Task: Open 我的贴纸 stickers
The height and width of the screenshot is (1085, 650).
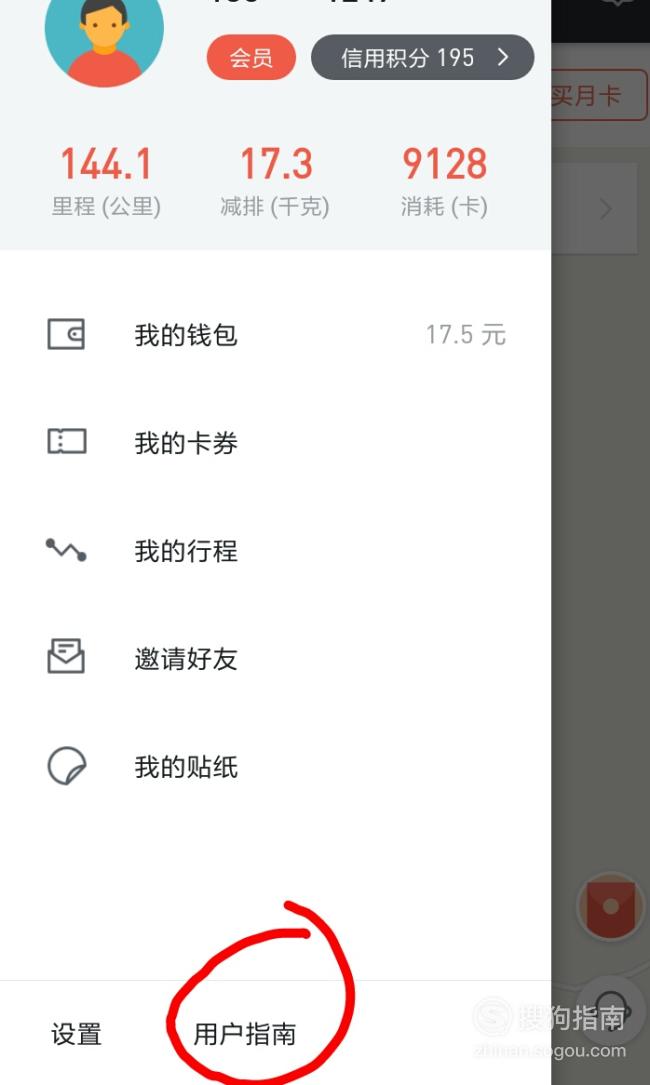Action: [x=276, y=767]
